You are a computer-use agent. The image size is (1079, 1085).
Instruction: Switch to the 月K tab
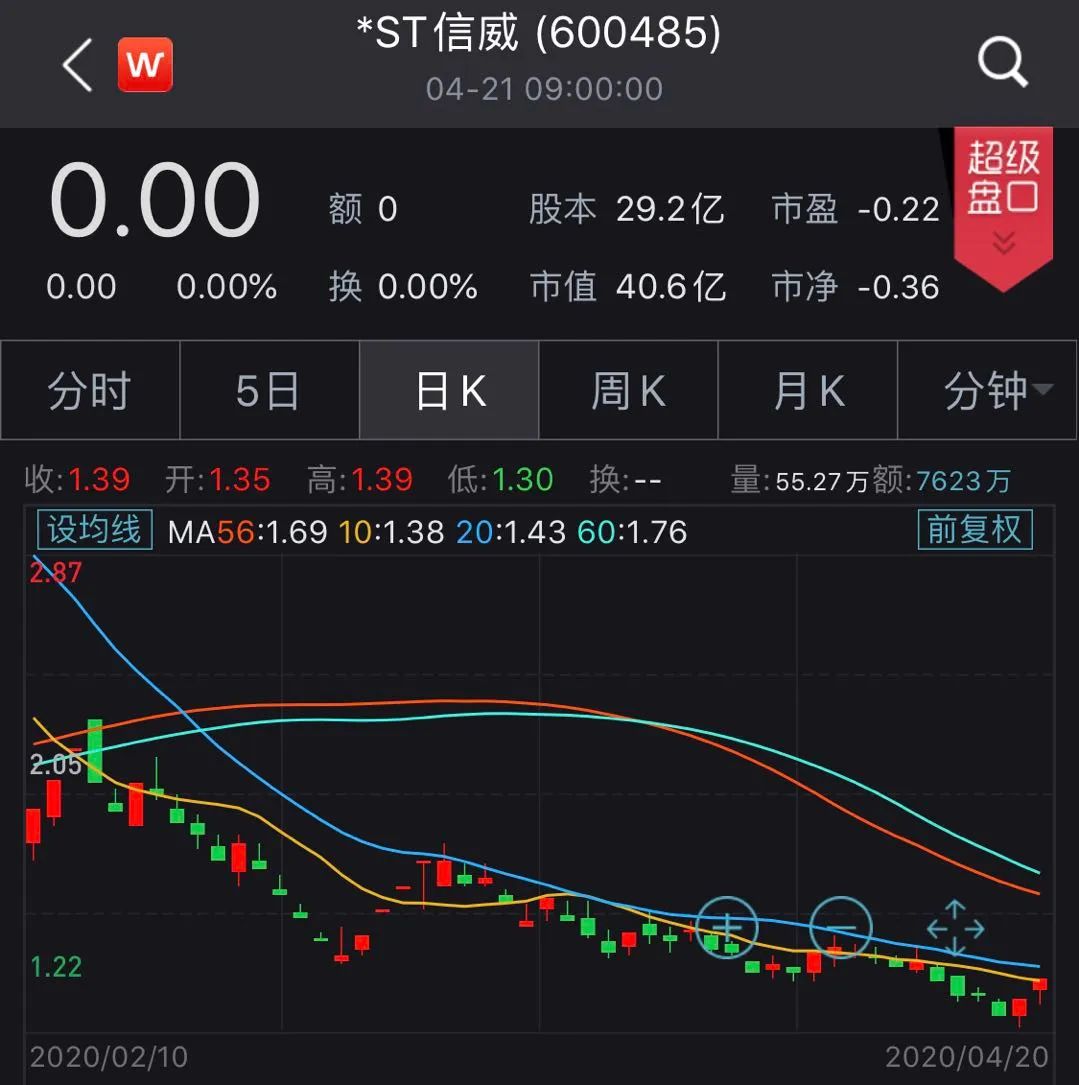coord(808,391)
